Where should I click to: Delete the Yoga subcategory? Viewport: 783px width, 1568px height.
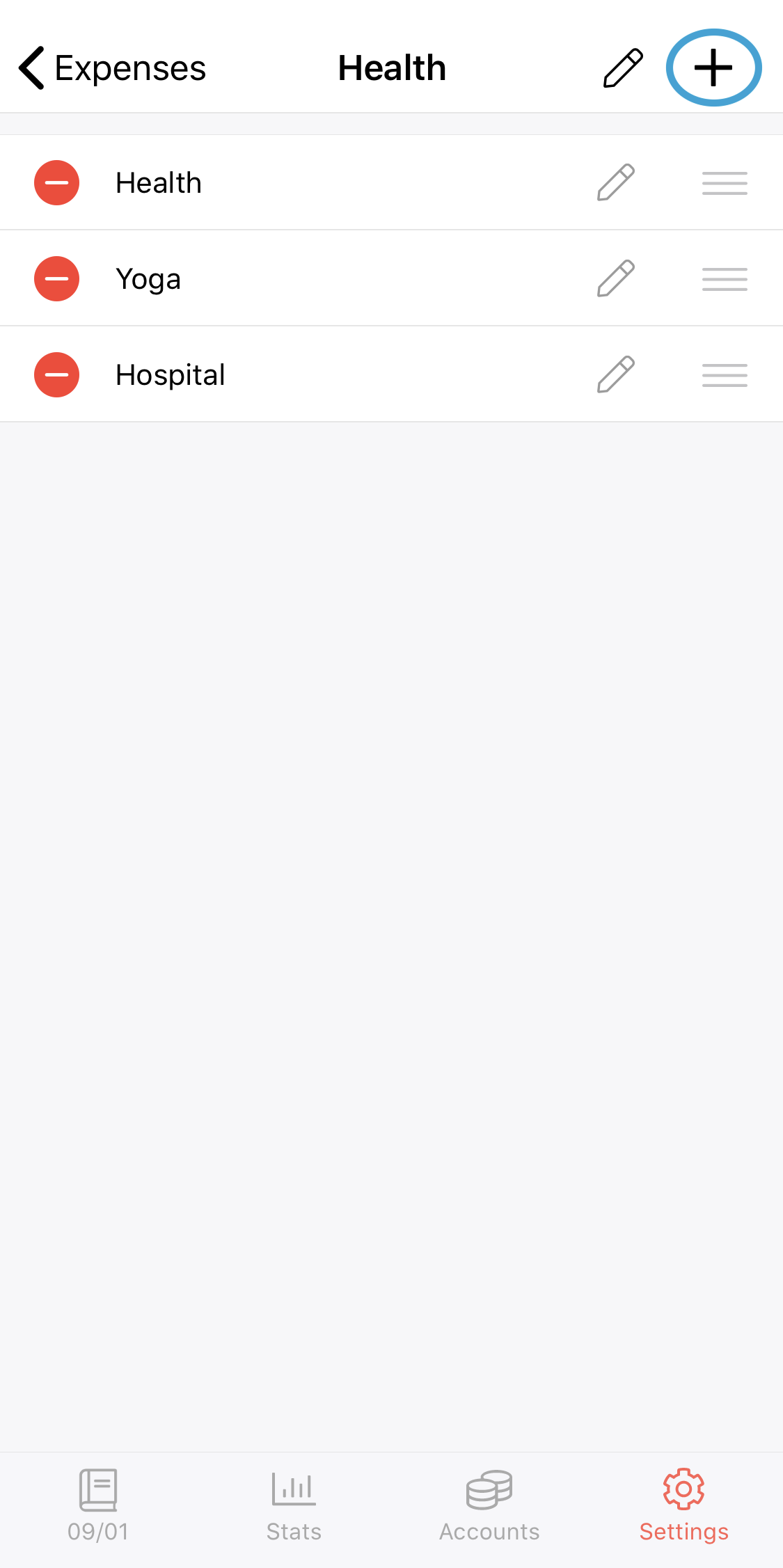57,279
